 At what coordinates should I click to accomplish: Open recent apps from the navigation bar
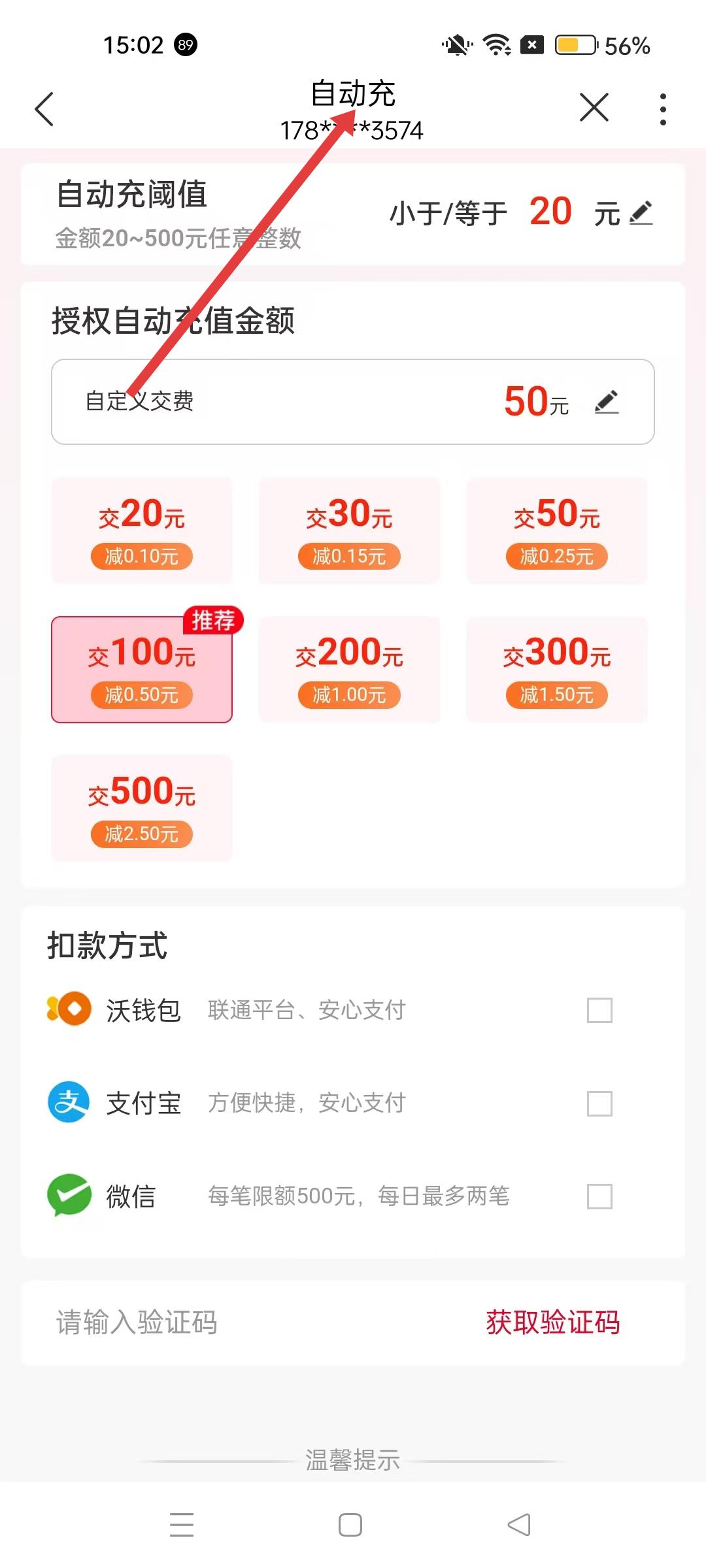click(x=182, y=1524)
